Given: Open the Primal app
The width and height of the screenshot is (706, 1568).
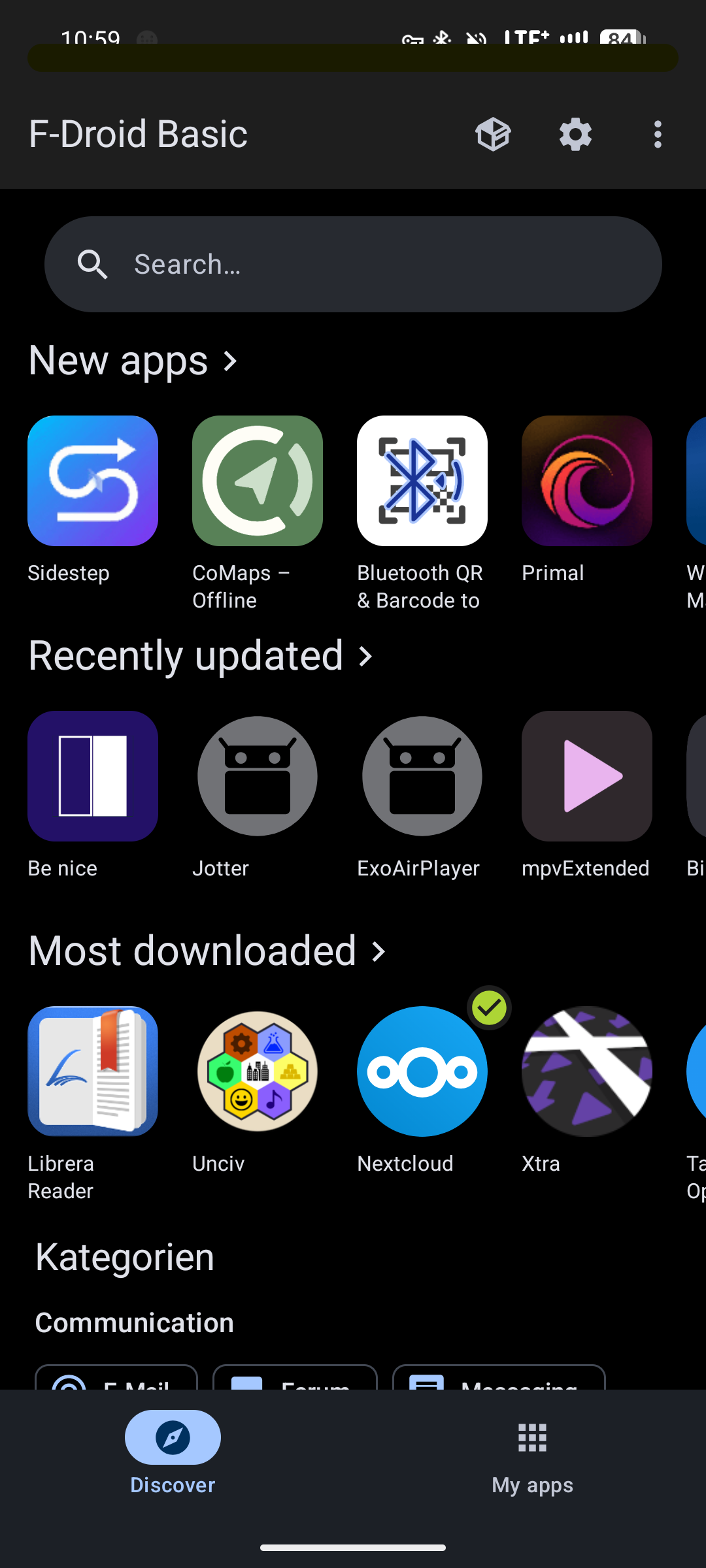Looking at the screenshot, I should click(x=587, y=481).
